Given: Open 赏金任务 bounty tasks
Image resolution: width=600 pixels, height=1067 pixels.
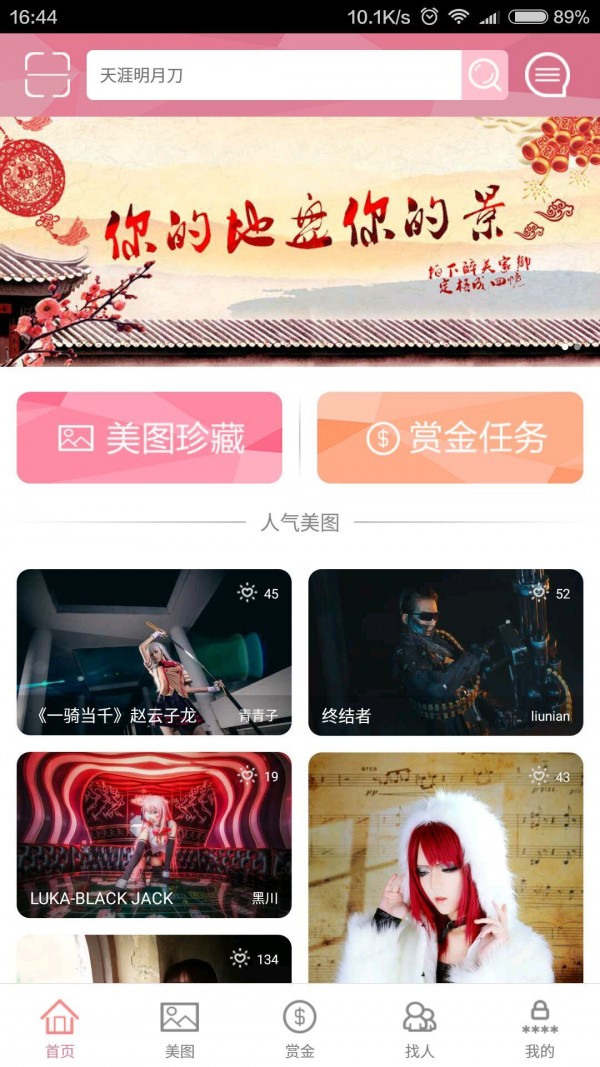Looking at the screenshot, I should coord(450,438).
